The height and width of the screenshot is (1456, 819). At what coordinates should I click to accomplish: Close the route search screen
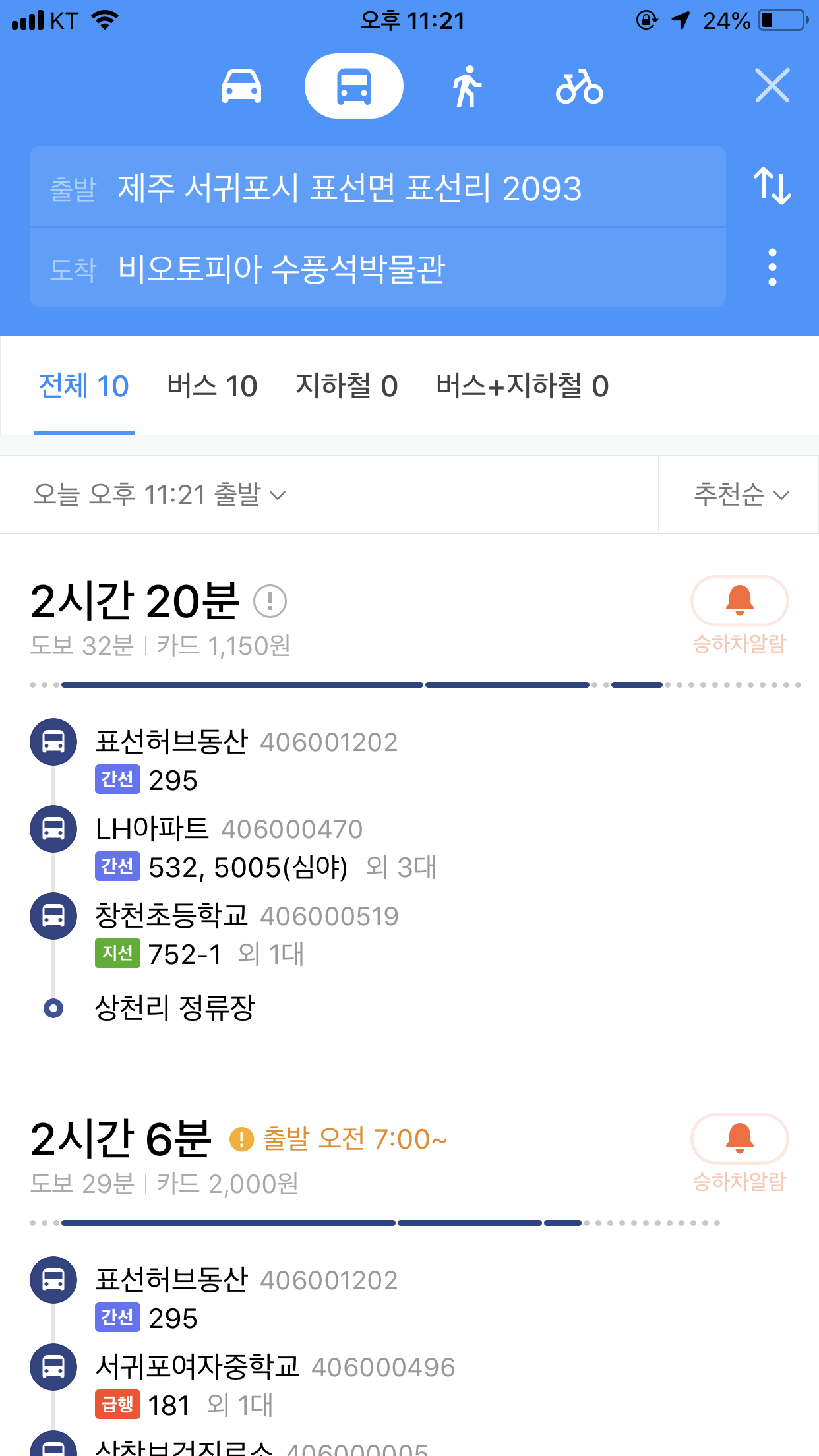click(772, 85)
